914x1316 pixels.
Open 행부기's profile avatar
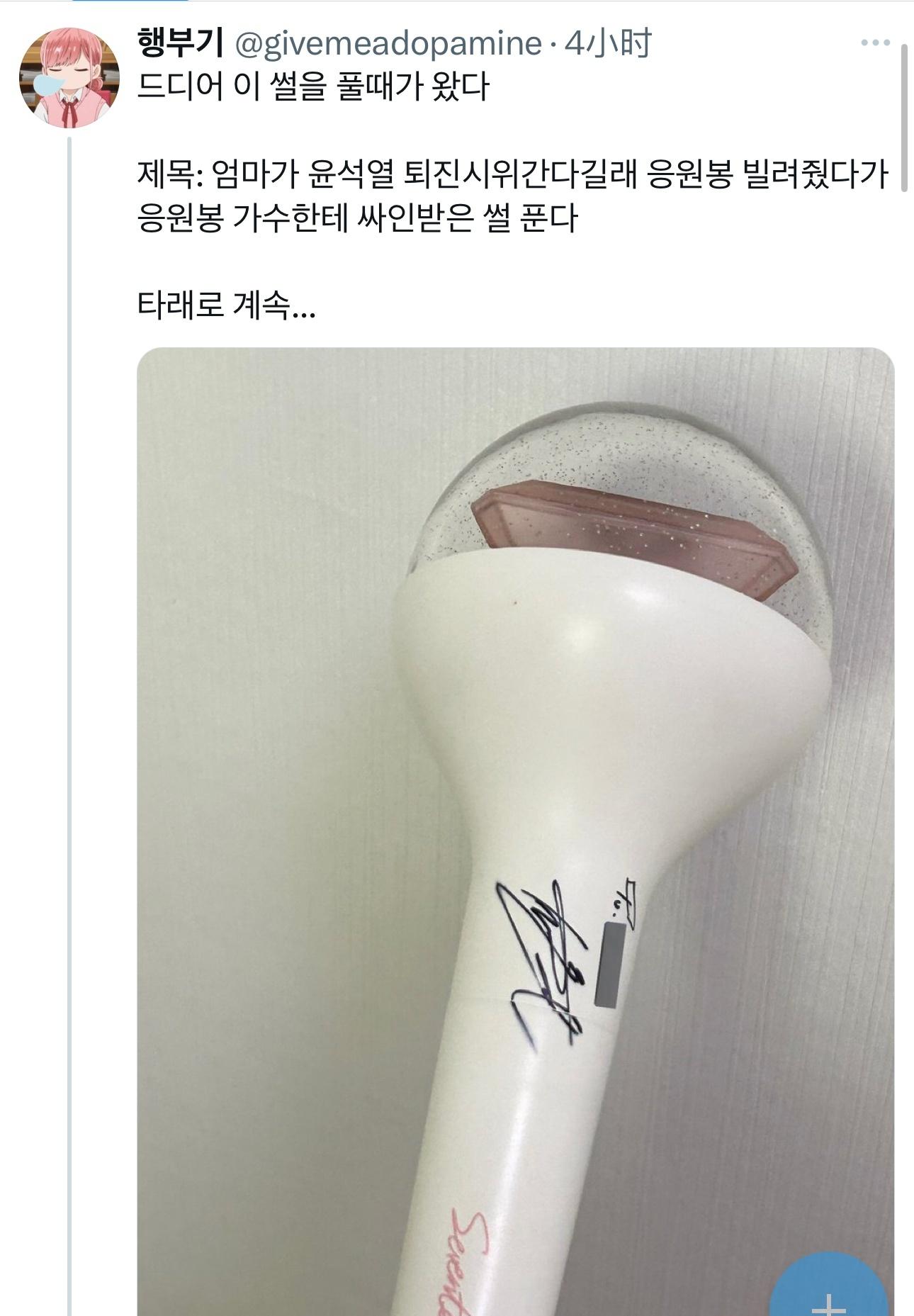(x=69, y=78)
